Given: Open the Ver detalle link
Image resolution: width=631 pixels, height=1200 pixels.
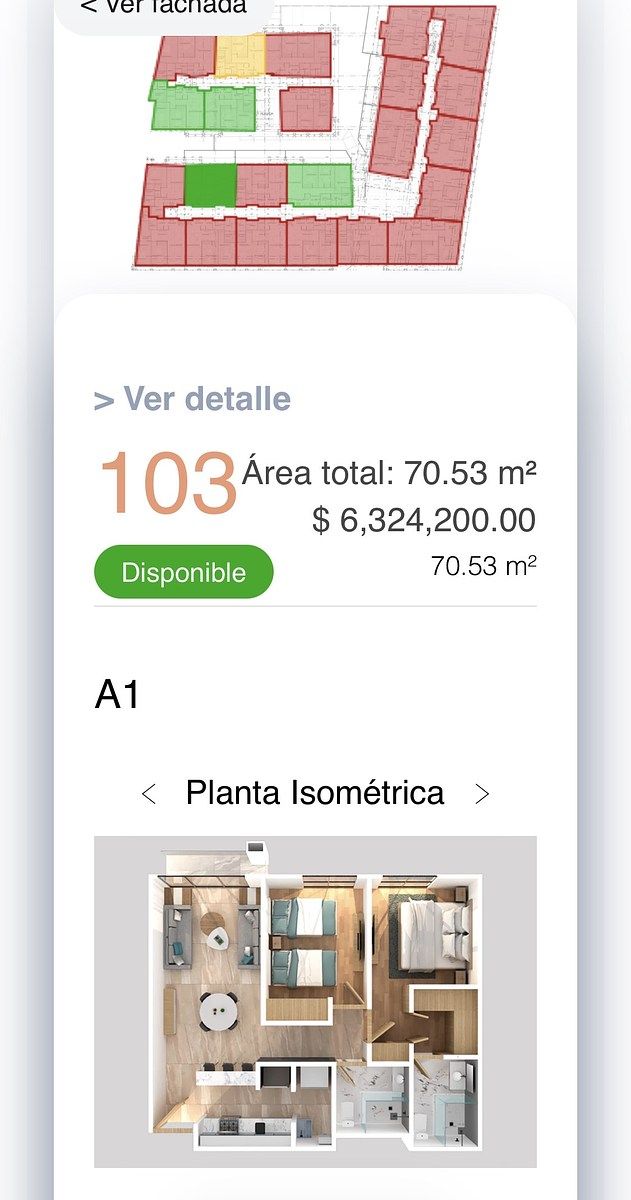Looking at the screenshot, I should 192,399.
